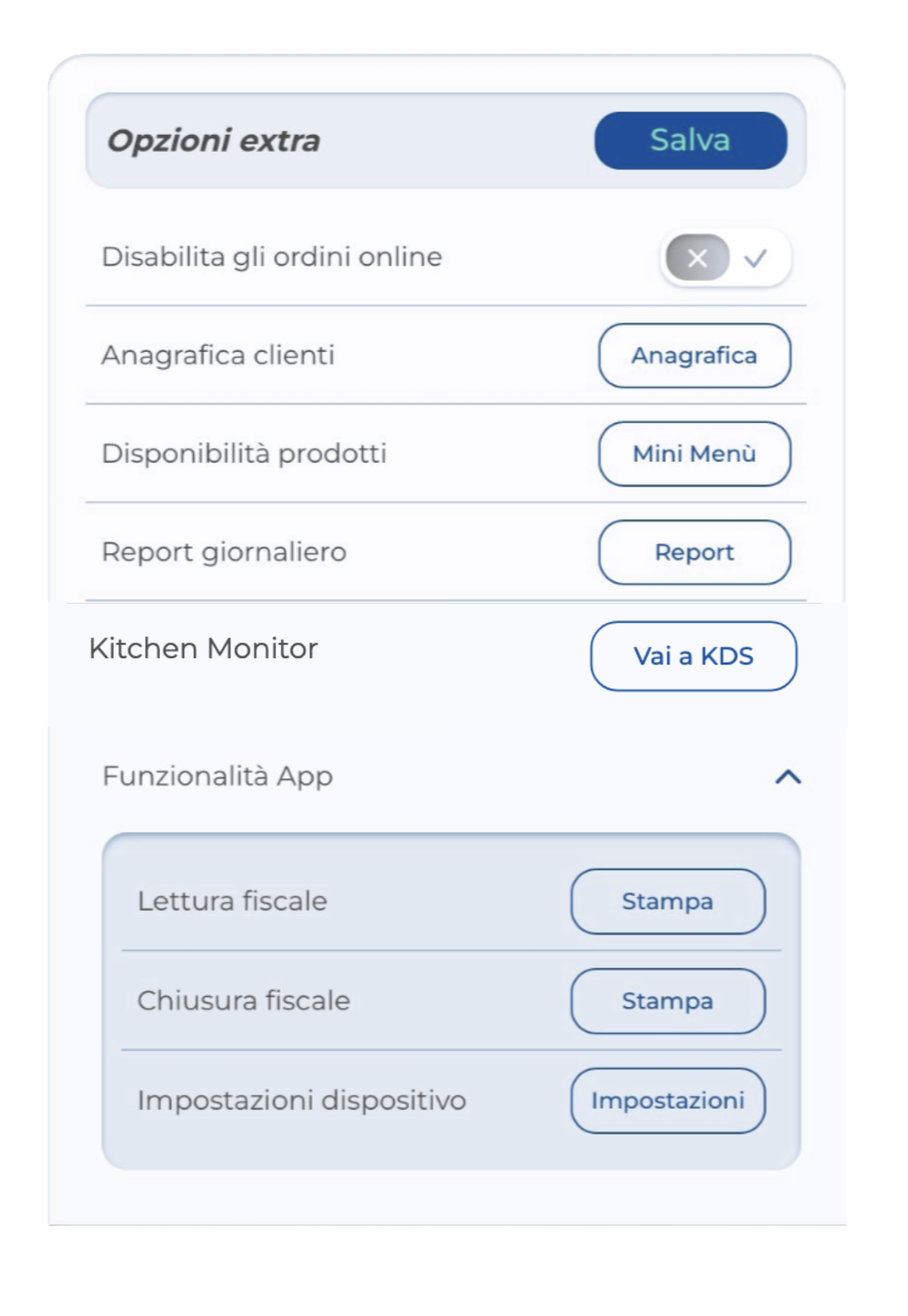This screenshot has height=1316, width=908.
Task: Open device Impostazioni button
Action: click(668, 1101)
